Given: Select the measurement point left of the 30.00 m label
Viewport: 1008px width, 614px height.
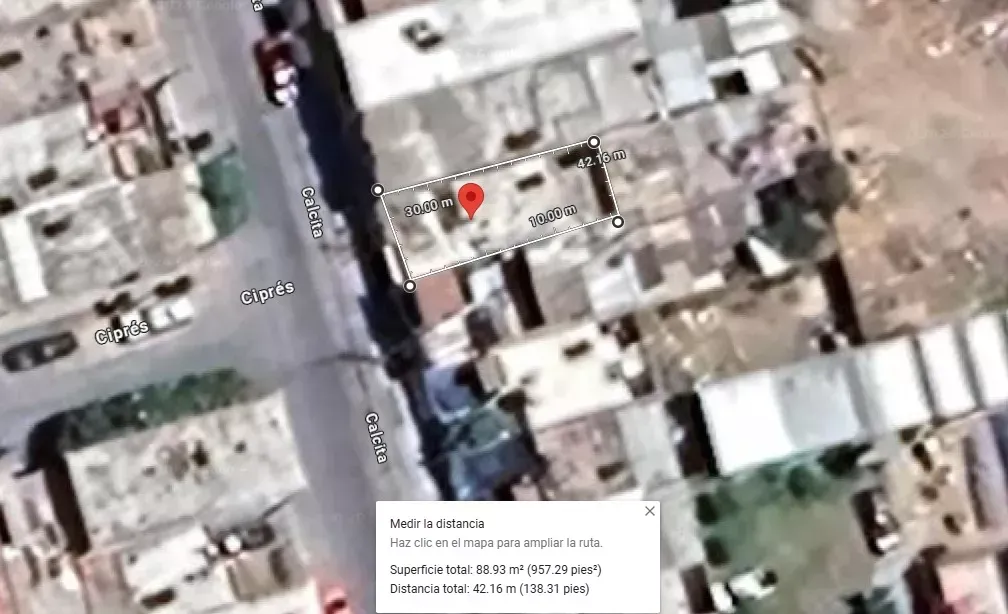Looking at the screenshot, I should pos(378,190).
